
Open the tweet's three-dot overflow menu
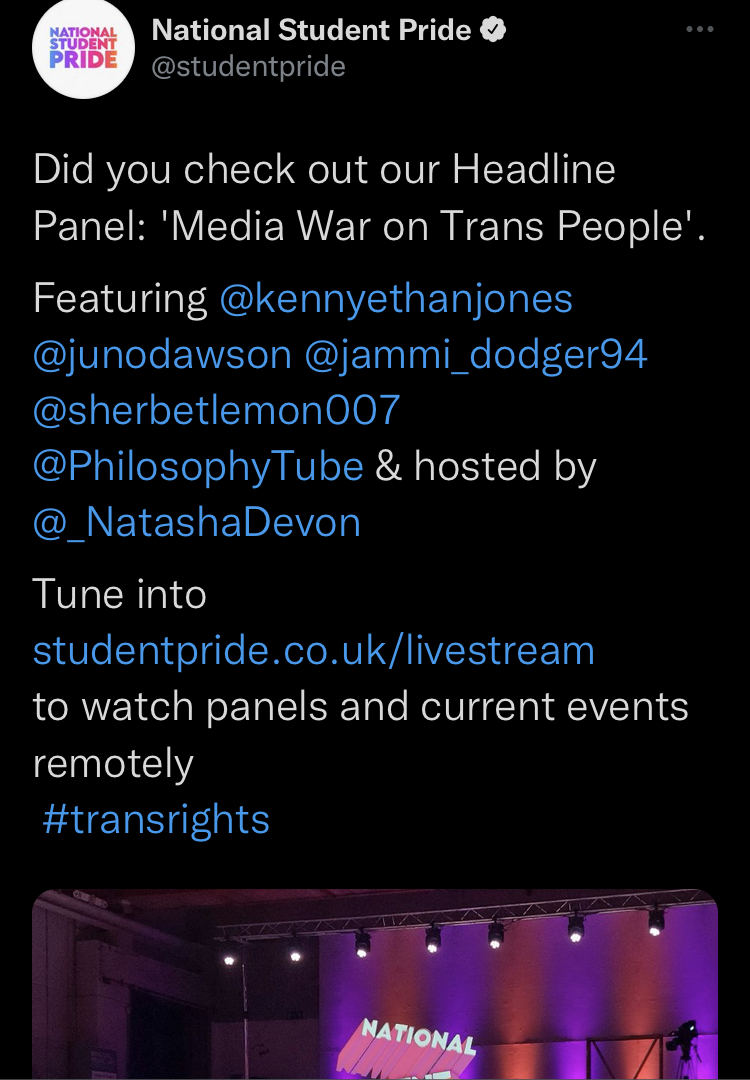tap(699, 30)
